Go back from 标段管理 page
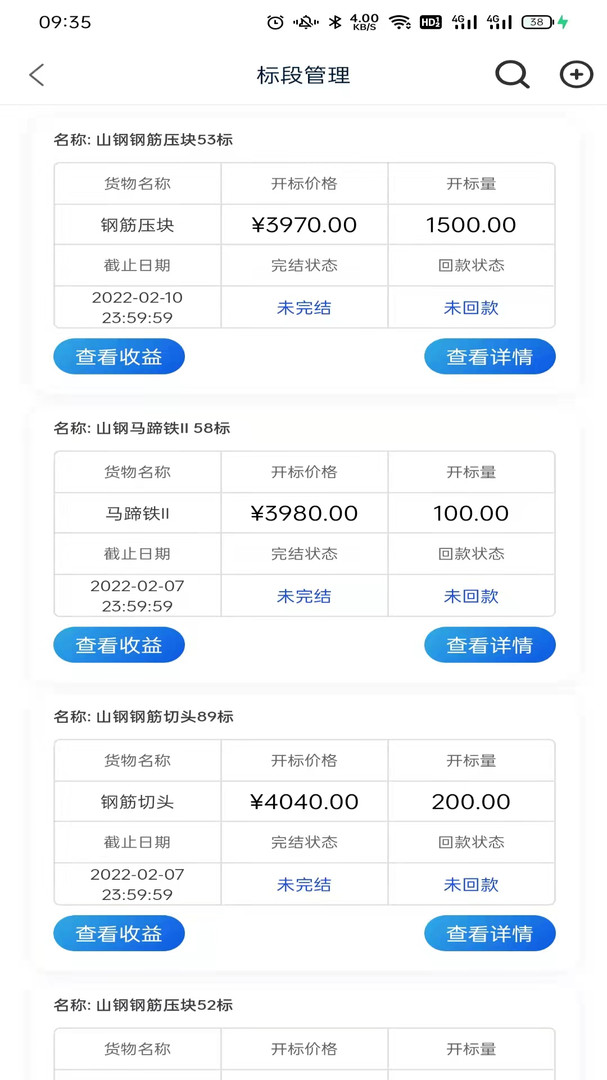This screenshot has height=1080, width=607. tap(37, 75)
